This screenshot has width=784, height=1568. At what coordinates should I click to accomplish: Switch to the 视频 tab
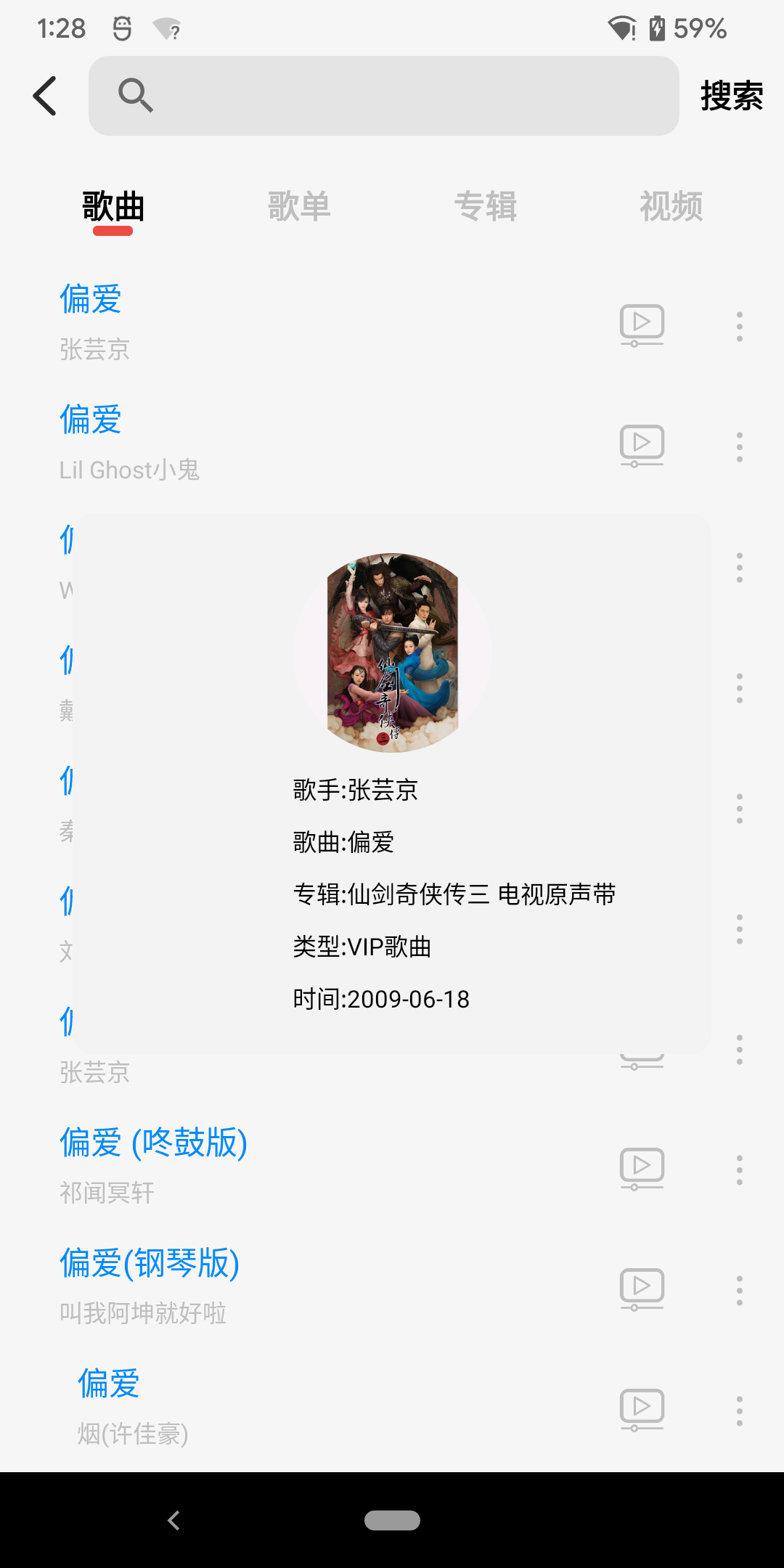pos(671,207)
